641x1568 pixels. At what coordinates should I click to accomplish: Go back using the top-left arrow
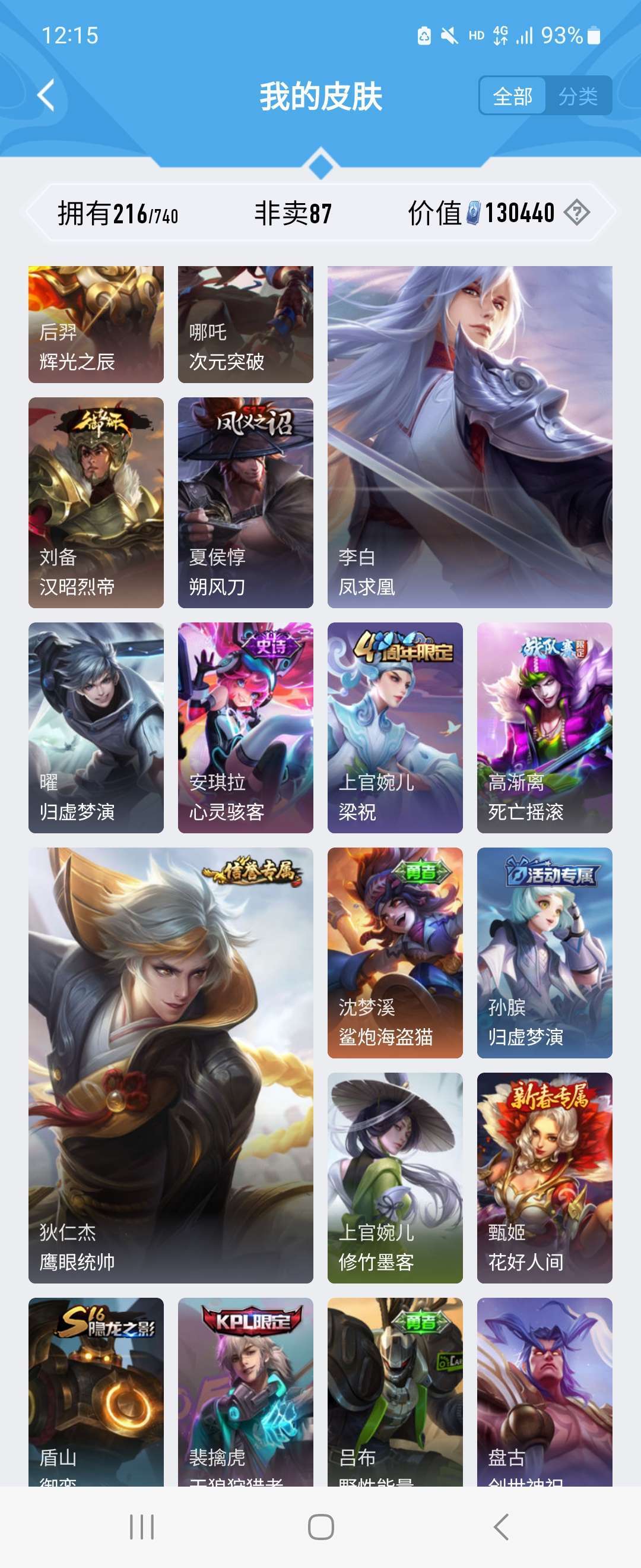[x=46, y=96]
